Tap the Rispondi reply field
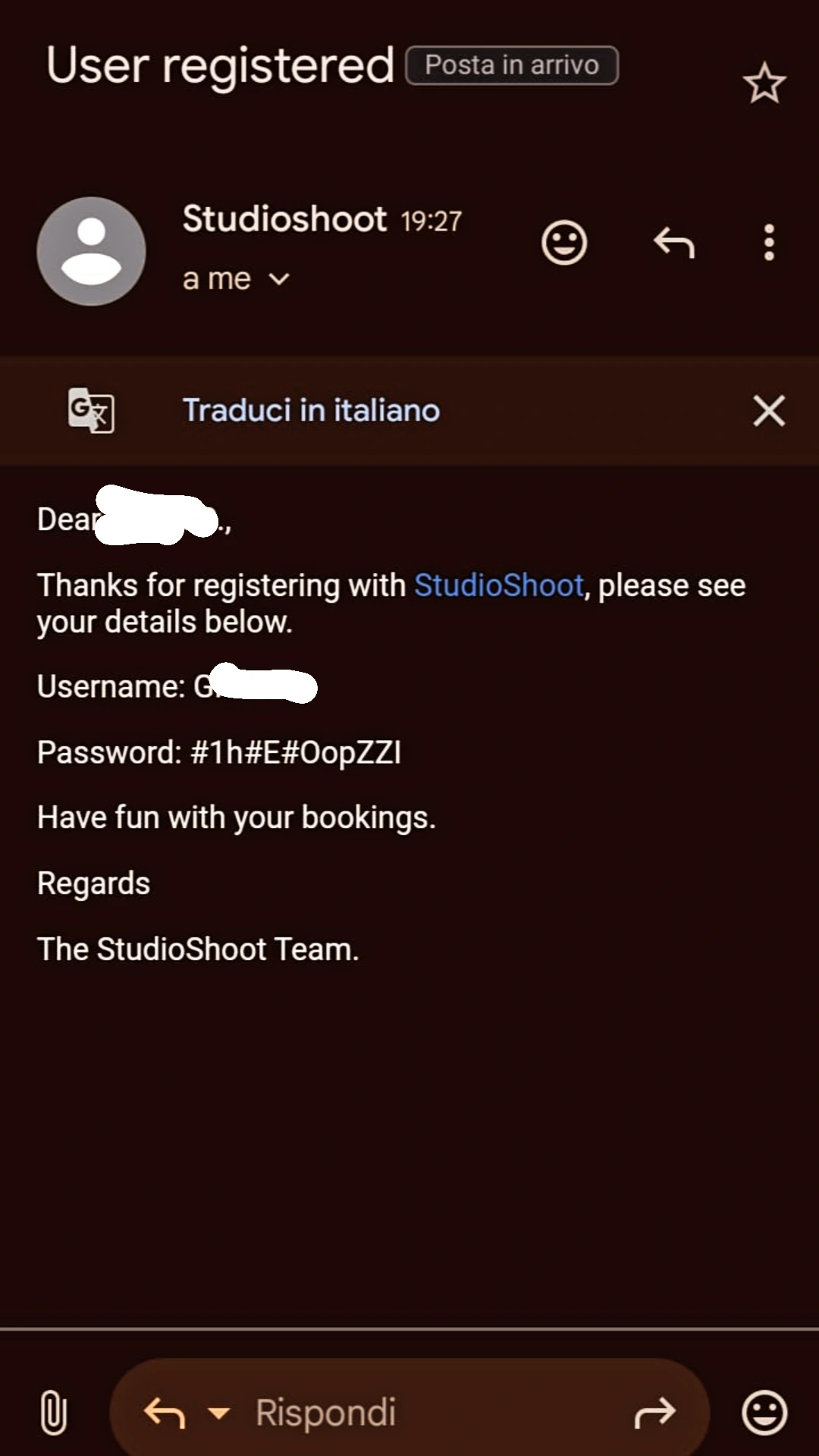Image resolution: width=819 pixels, height=1456 pixels. 409,1412
